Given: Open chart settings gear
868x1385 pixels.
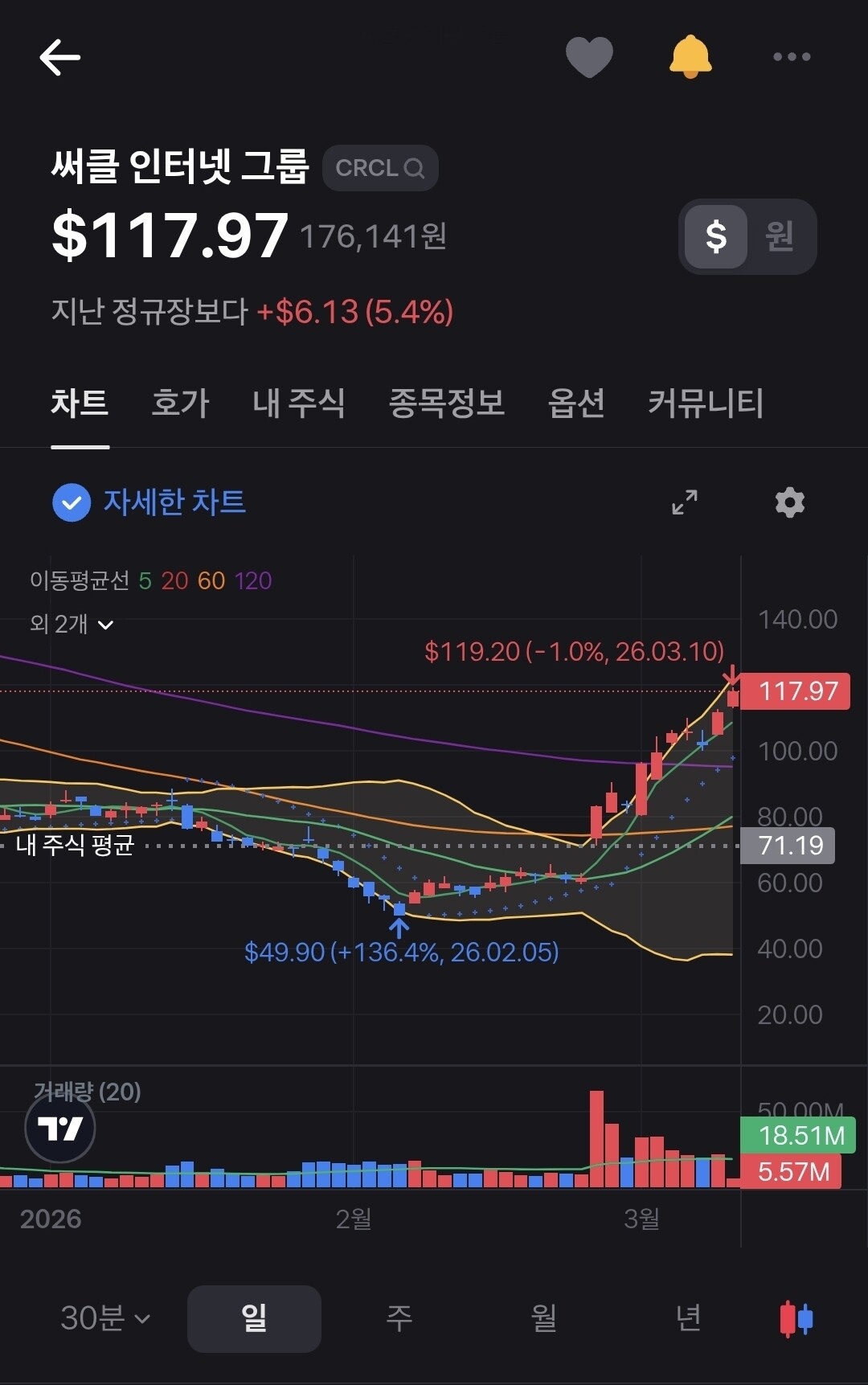Looking at the screenshot, I should 789,502.
